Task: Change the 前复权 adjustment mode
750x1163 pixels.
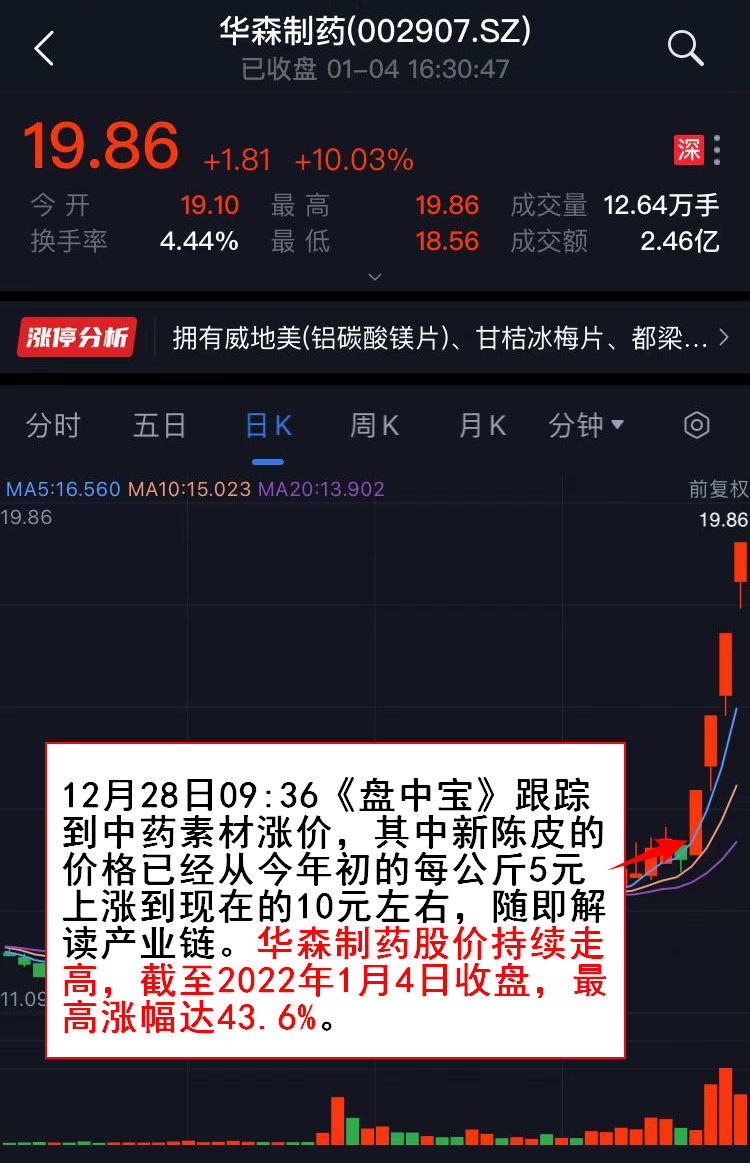Action: (x=718, y=490)
